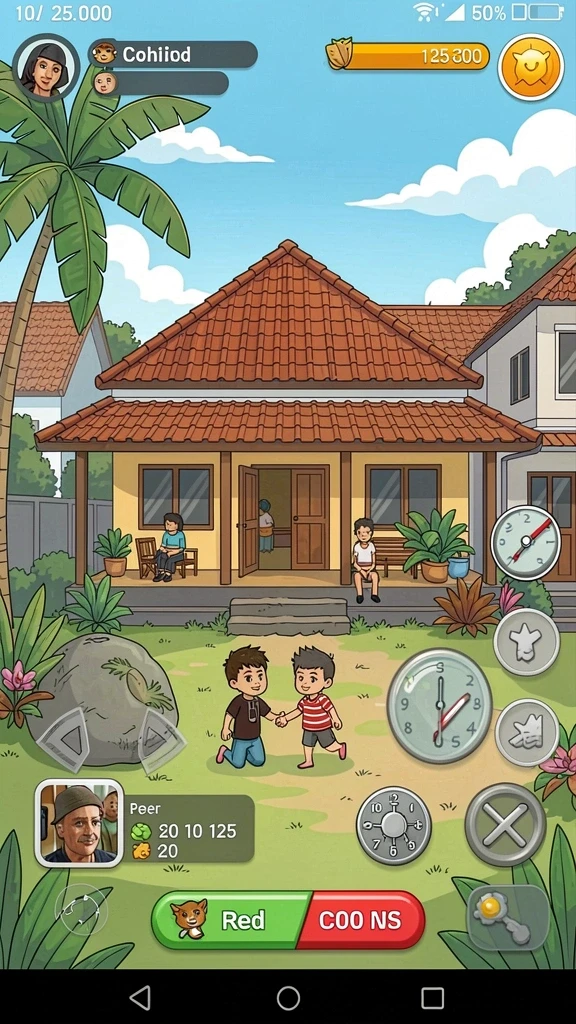Tap the green Red button
Image resolution: width=576 pixels, height=1024 pixels.
(x=229, y=920)
